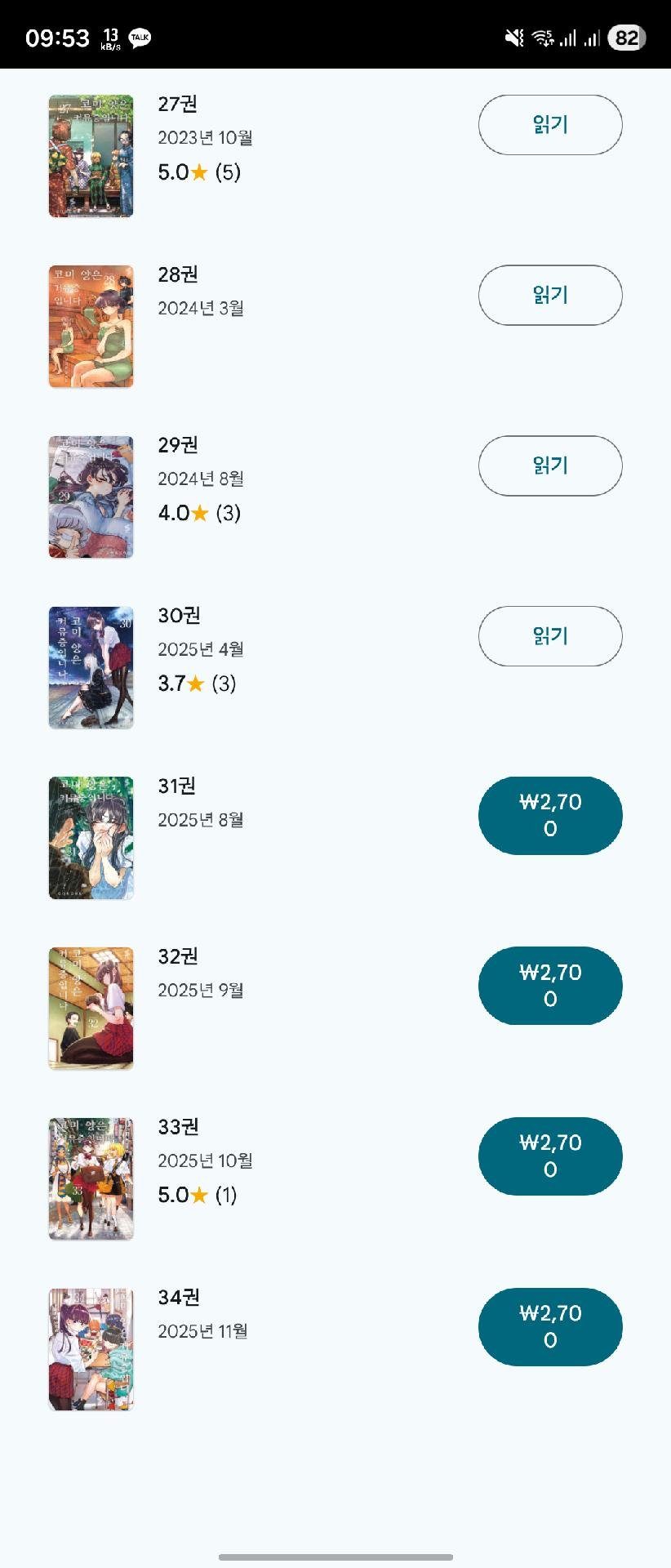Tap the ₩2,700 price button for 33권
The image size is (671, 1568).
pyautogui.click(x=550, y=1156)
